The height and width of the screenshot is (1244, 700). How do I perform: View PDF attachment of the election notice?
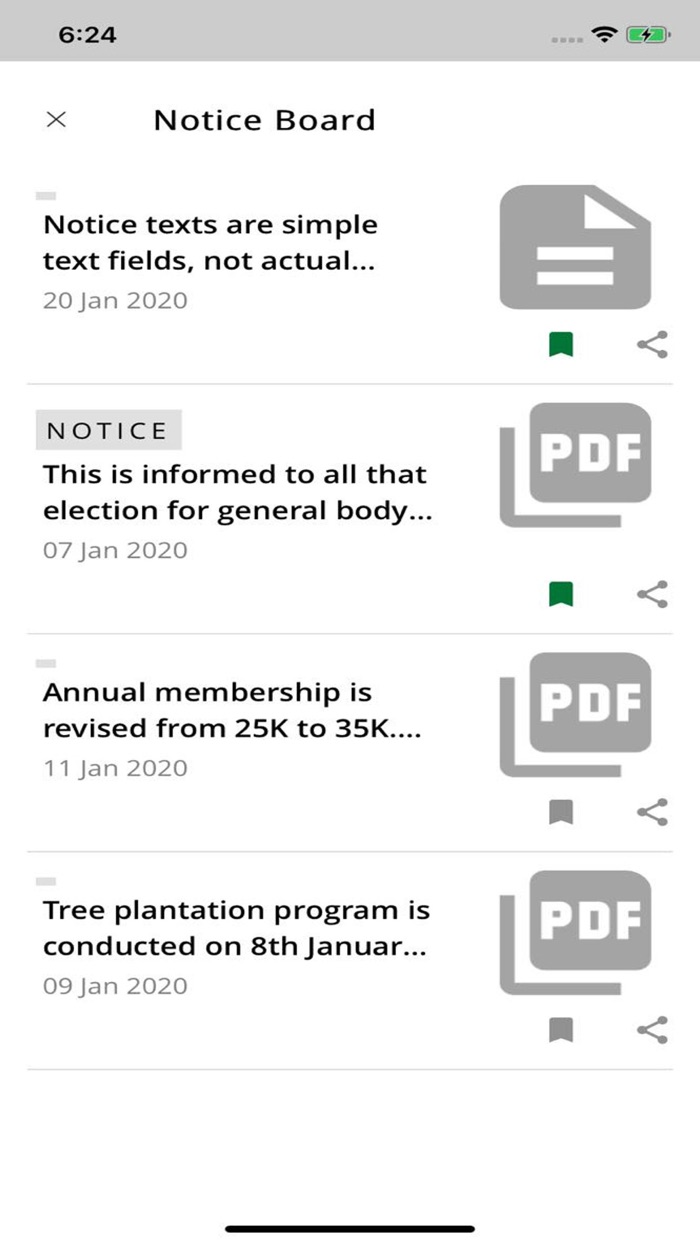pyautogui.click(x=576, y=465)
